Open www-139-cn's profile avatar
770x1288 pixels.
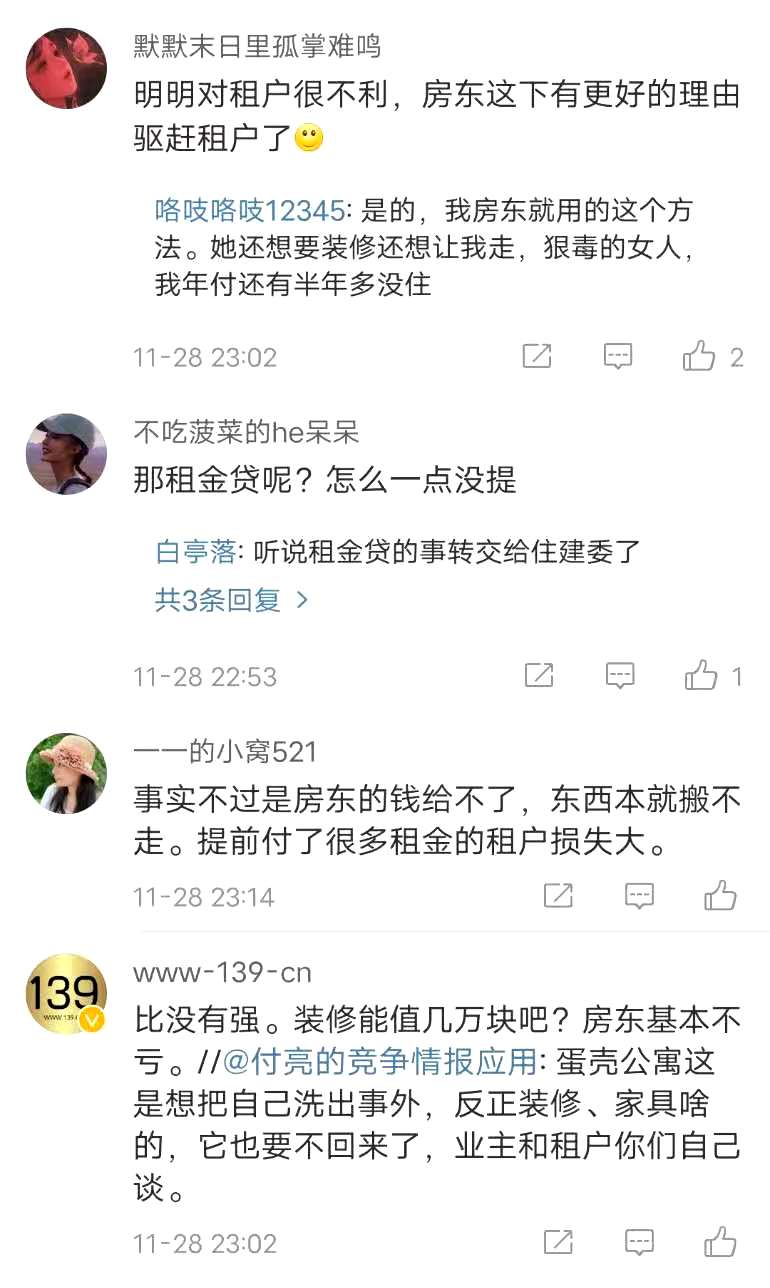[x=66, y=994]
